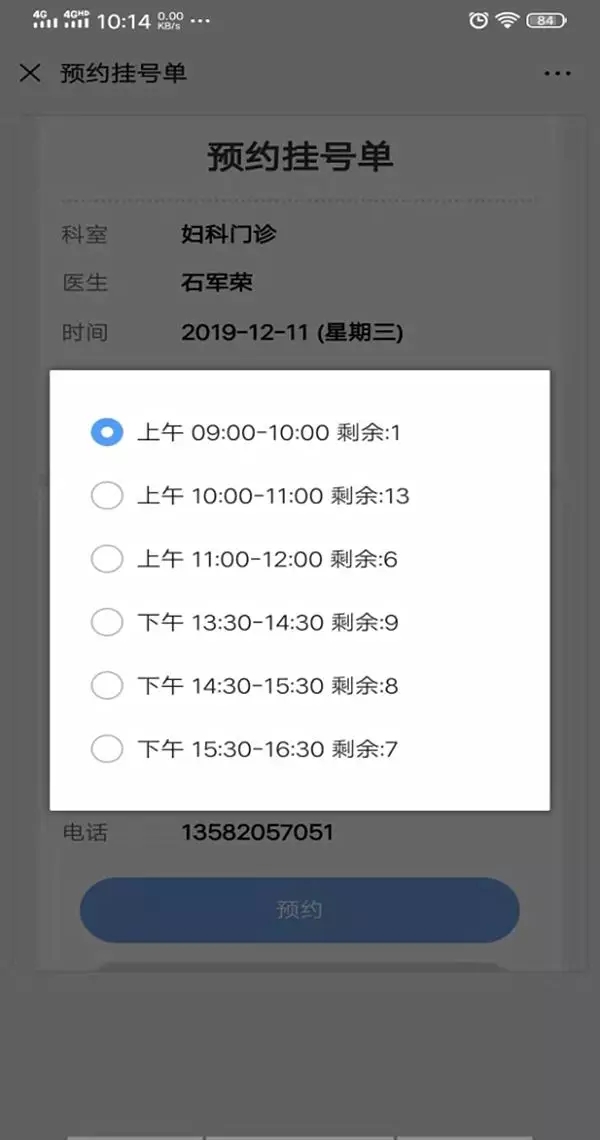Select 上午 09:00-10:00 time slot
This screenshot has height=1140, width=600.
point(107,432)
